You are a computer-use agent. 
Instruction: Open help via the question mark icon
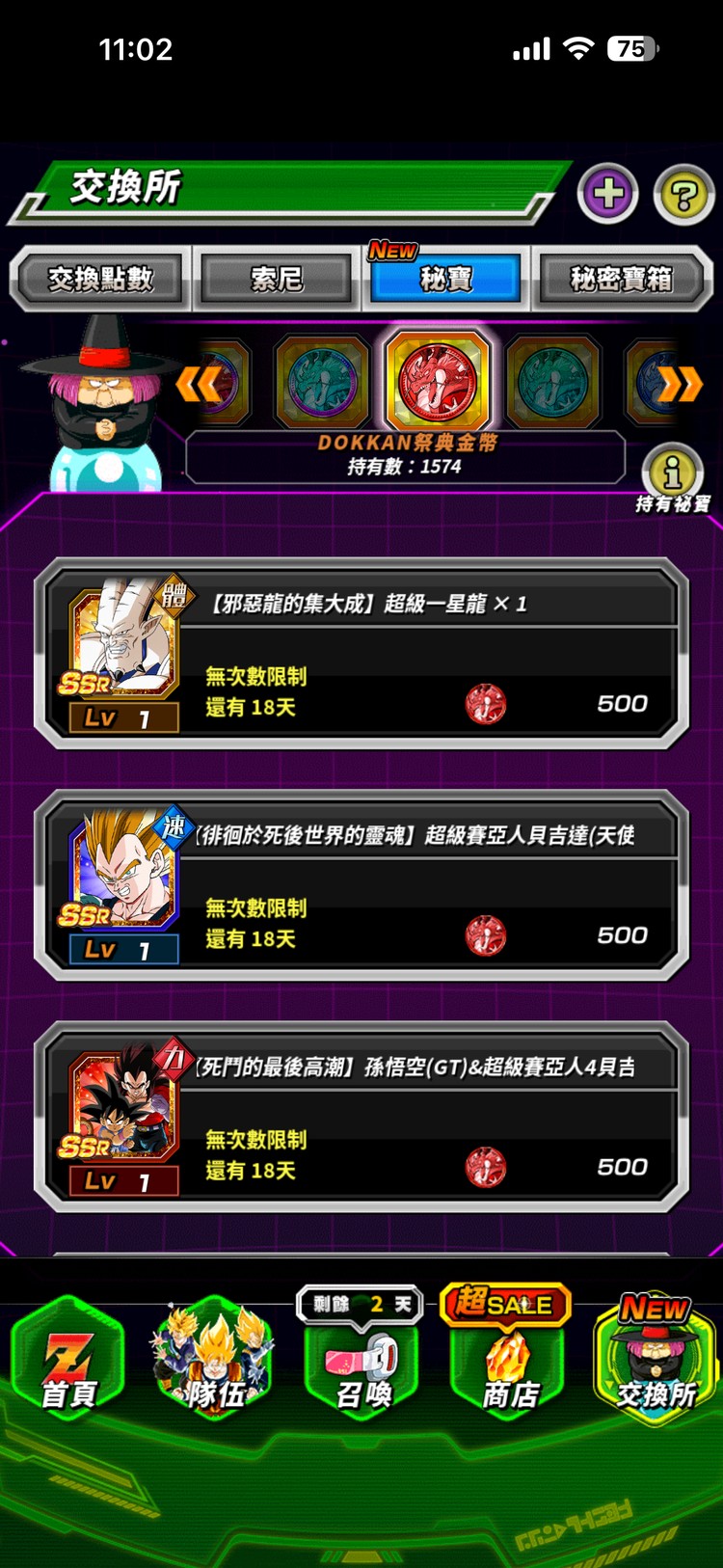pyautogui.click(x=683, y=195)
